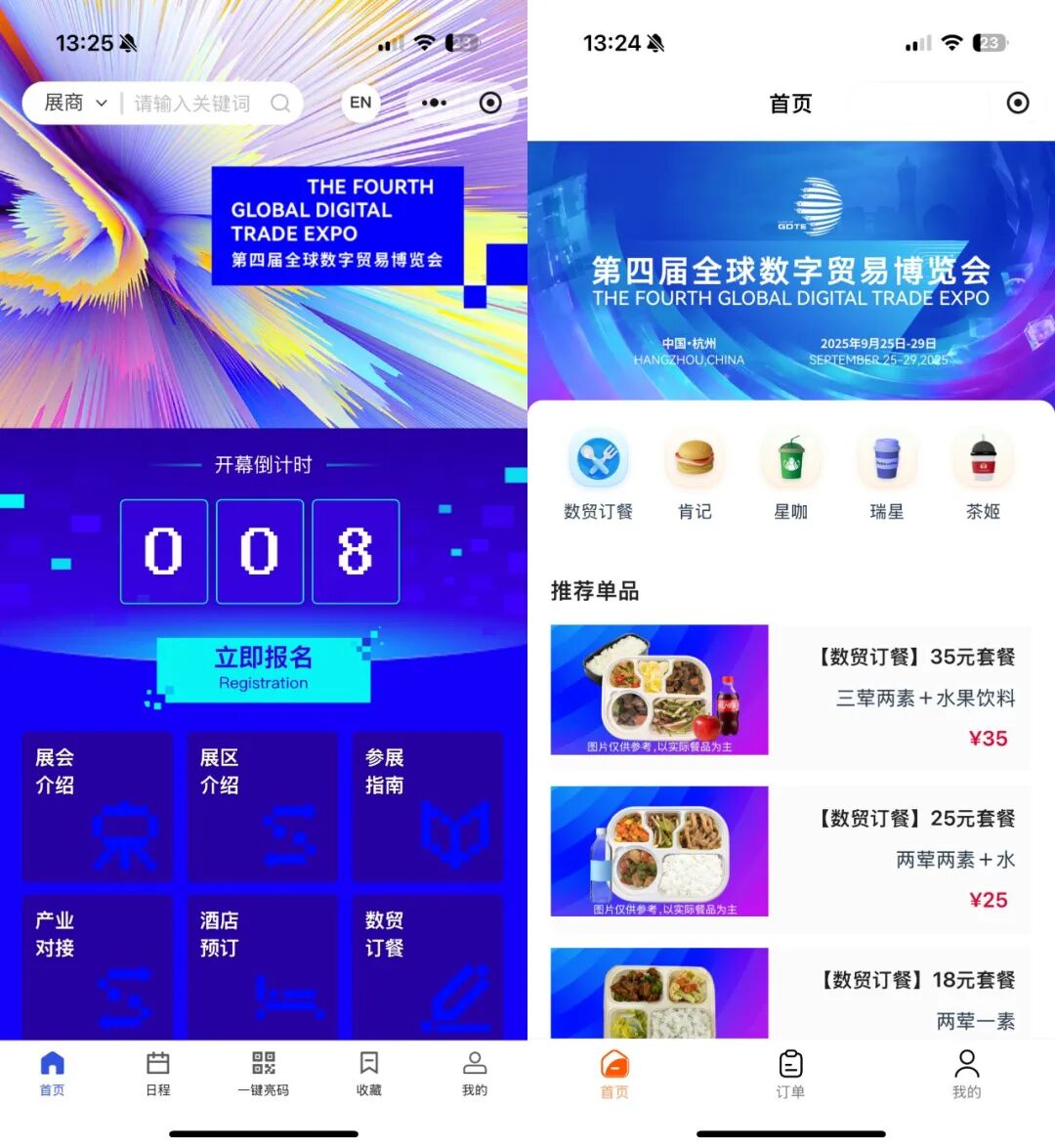Open the 18元套餐 meal card

(789, 993)
